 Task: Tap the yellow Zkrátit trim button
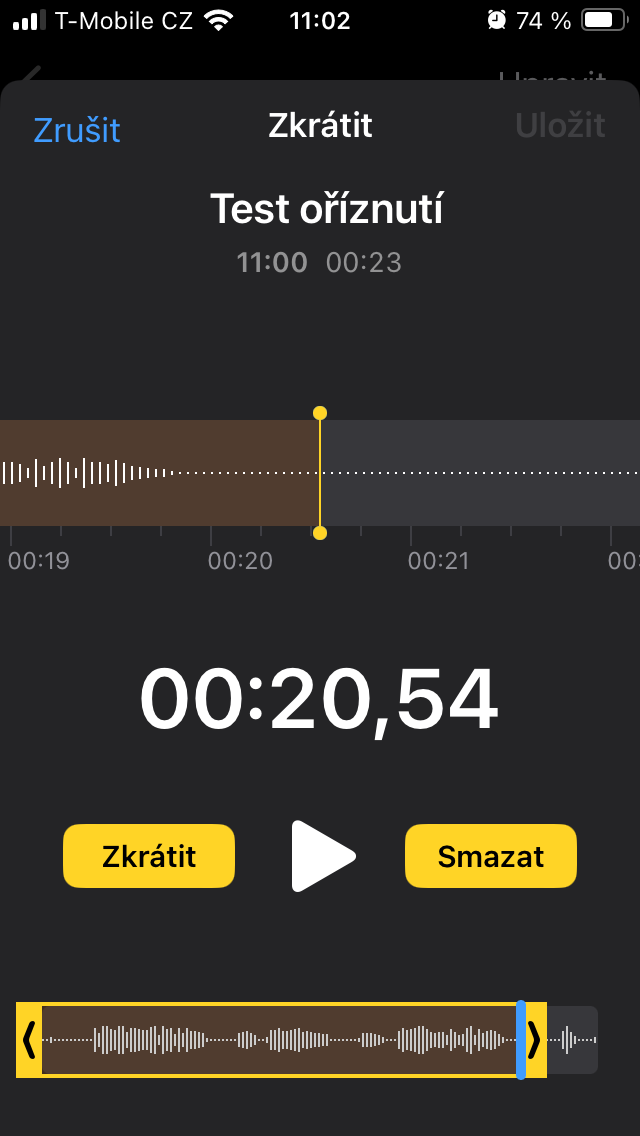coord(149,856)
